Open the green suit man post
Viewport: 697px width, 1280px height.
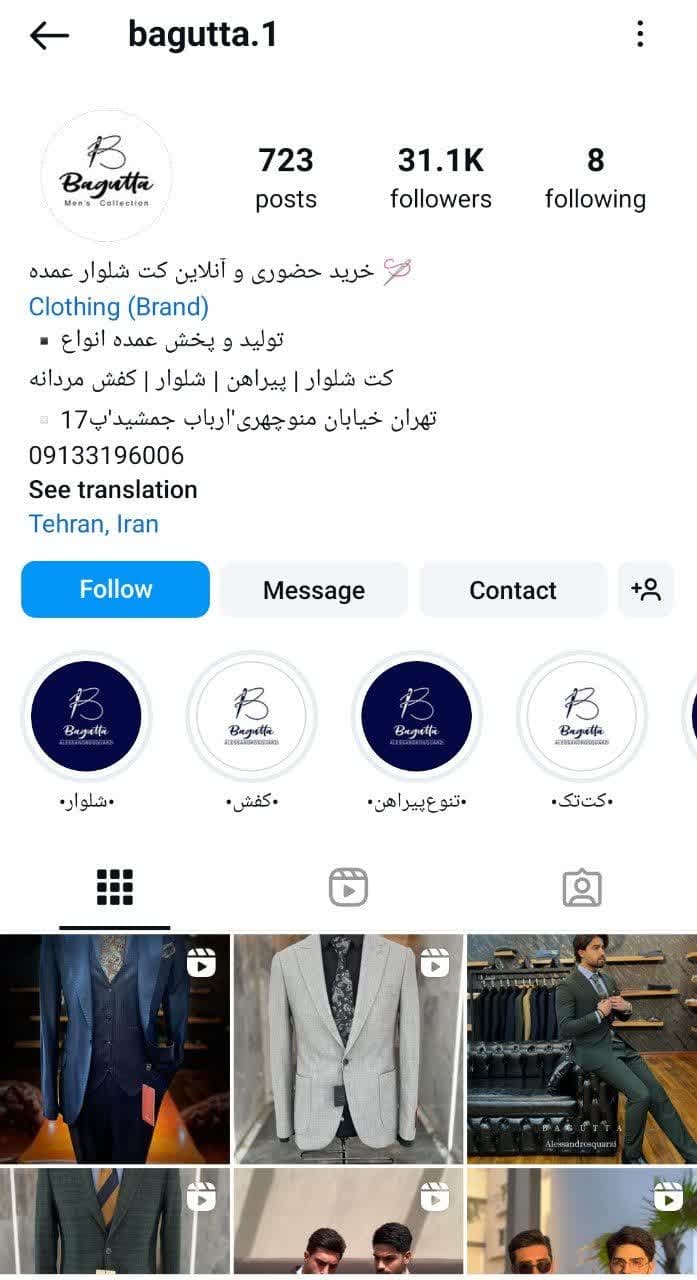point(582,1048)
